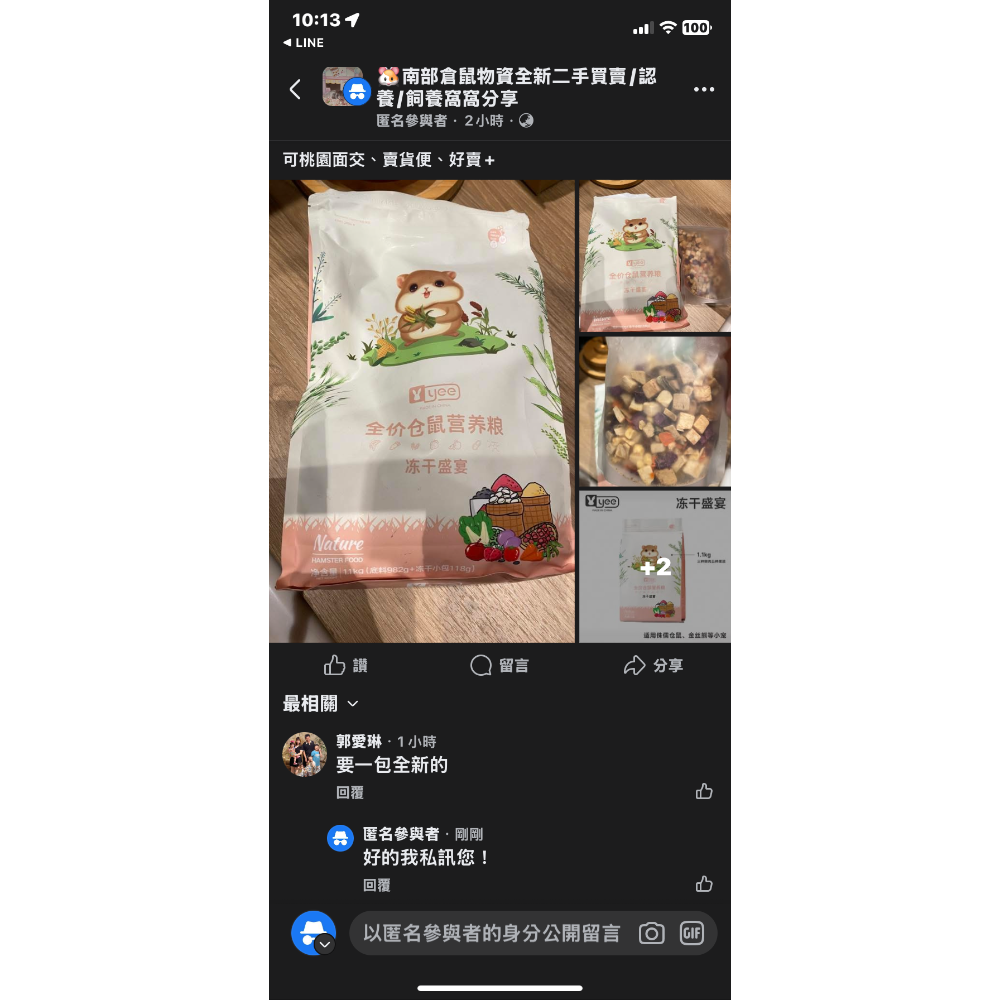
Task: Attach a photo with camera icon
Action: click(x=651, y=933)
